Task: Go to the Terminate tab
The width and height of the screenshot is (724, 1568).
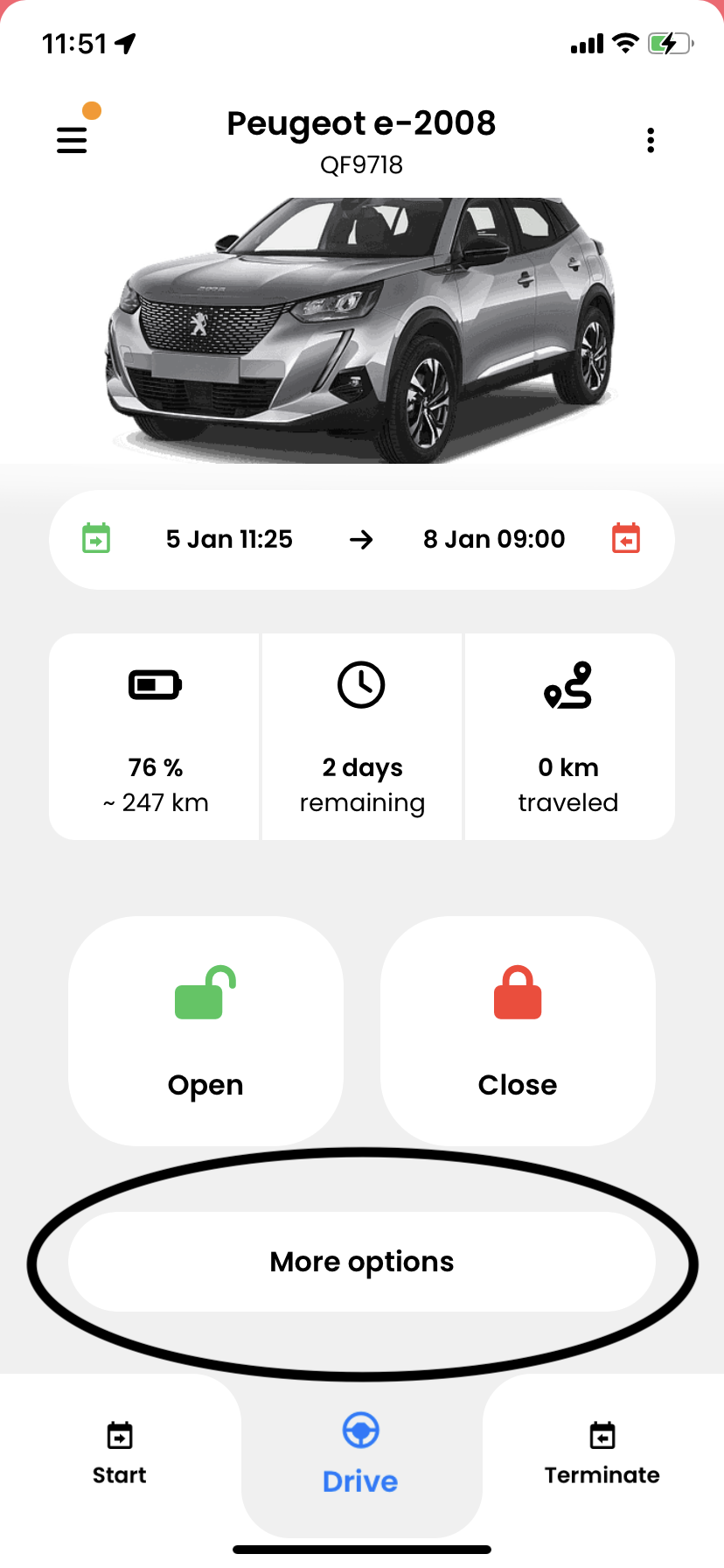Action: pos(602,1454)
